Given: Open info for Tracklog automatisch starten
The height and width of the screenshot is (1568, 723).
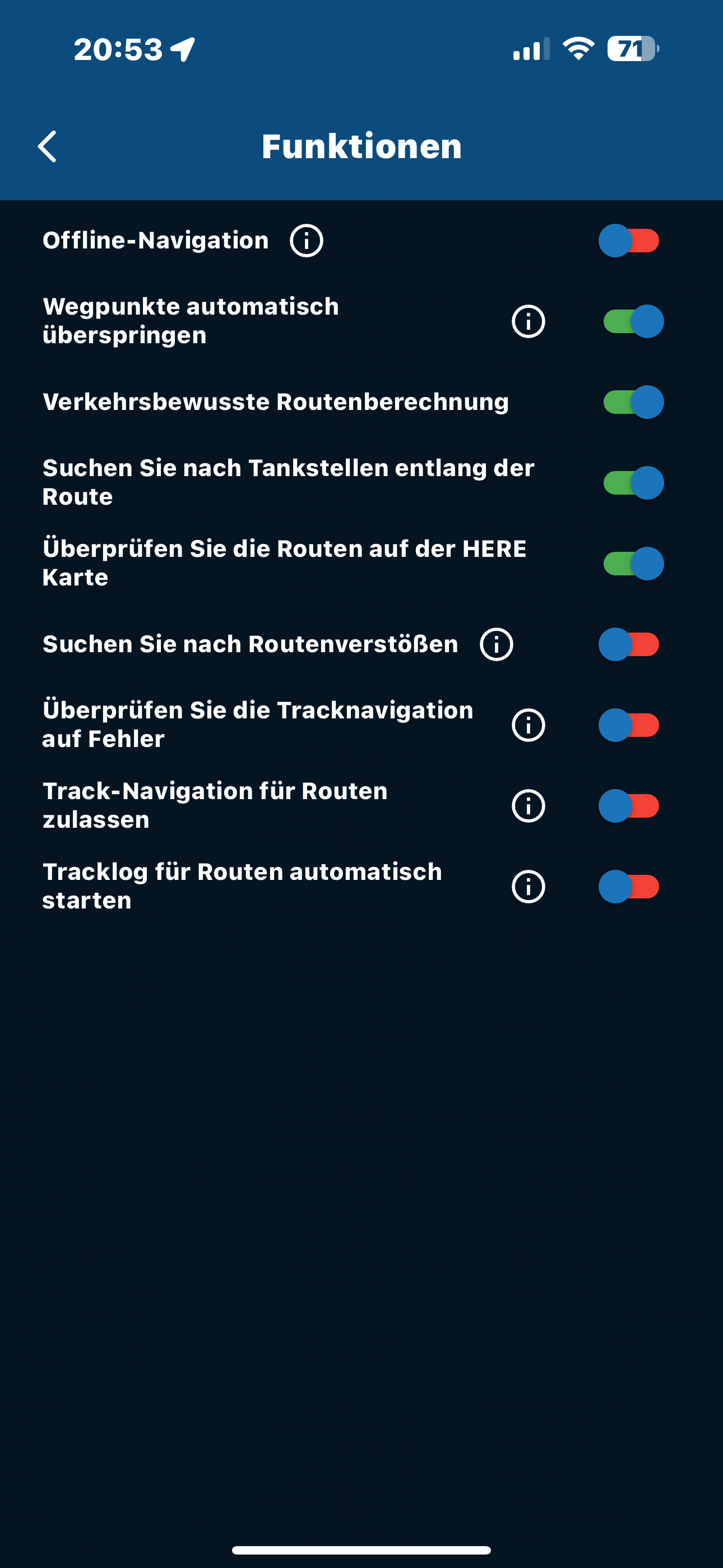Looking at the screenshot, I should 529,887.
